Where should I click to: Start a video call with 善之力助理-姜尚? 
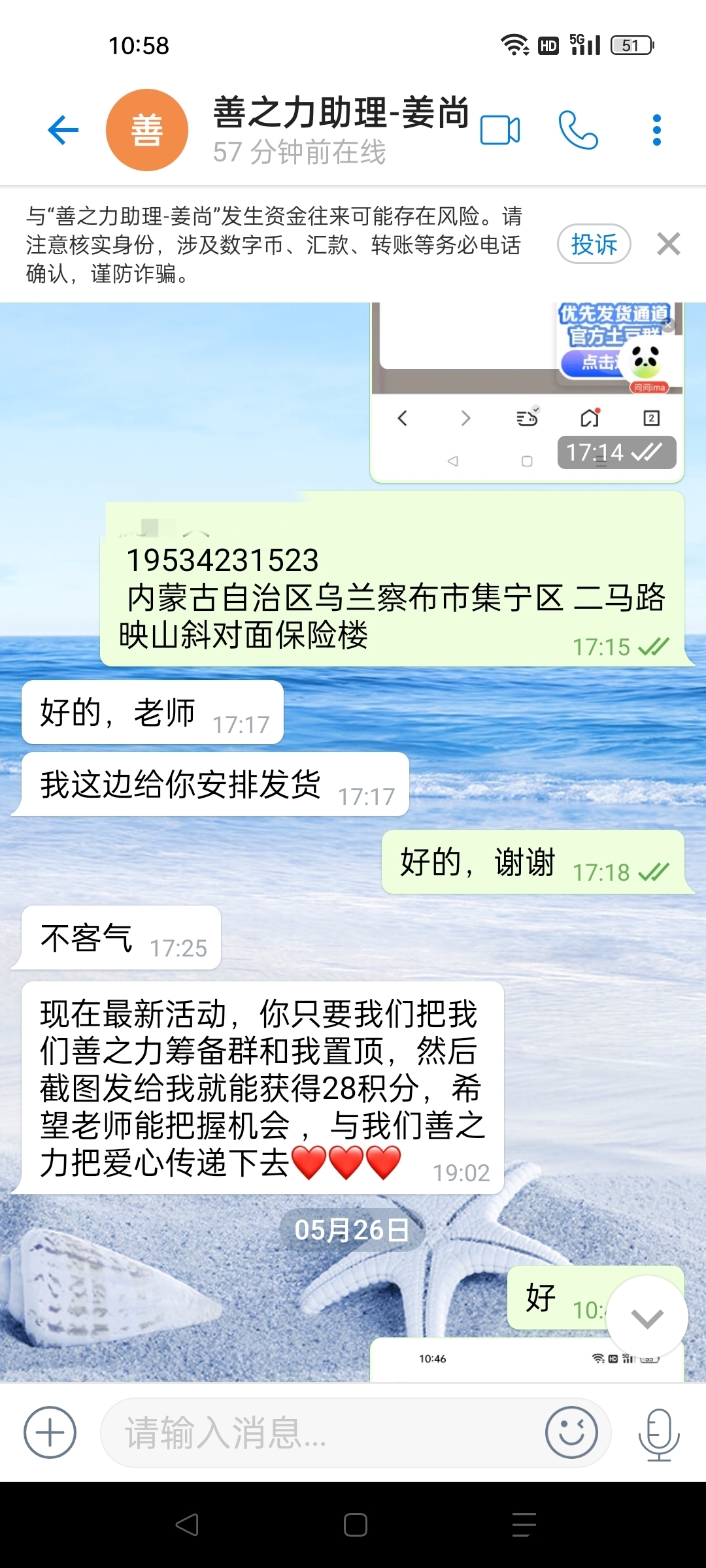click(x=500, y=130)
